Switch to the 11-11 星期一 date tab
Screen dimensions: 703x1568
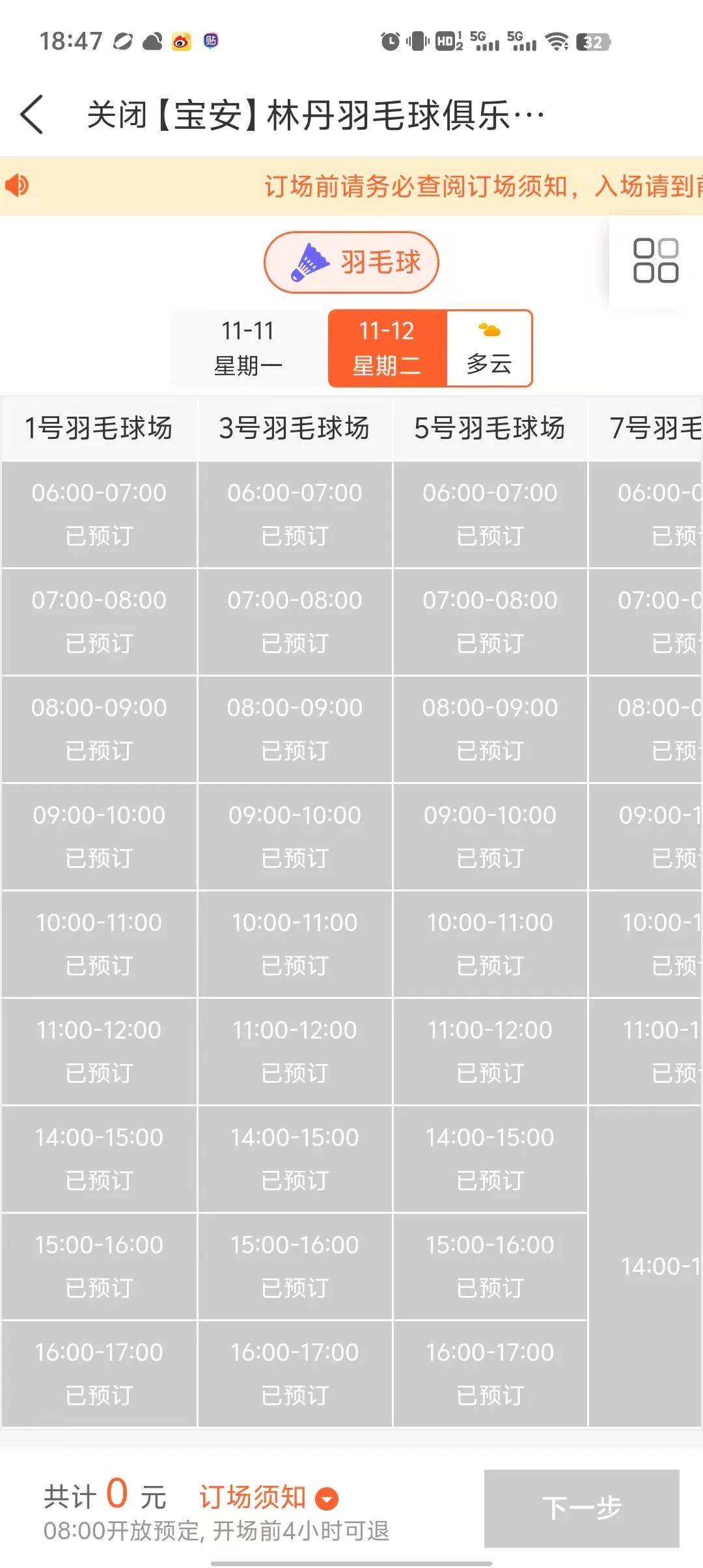click(248, 348)
